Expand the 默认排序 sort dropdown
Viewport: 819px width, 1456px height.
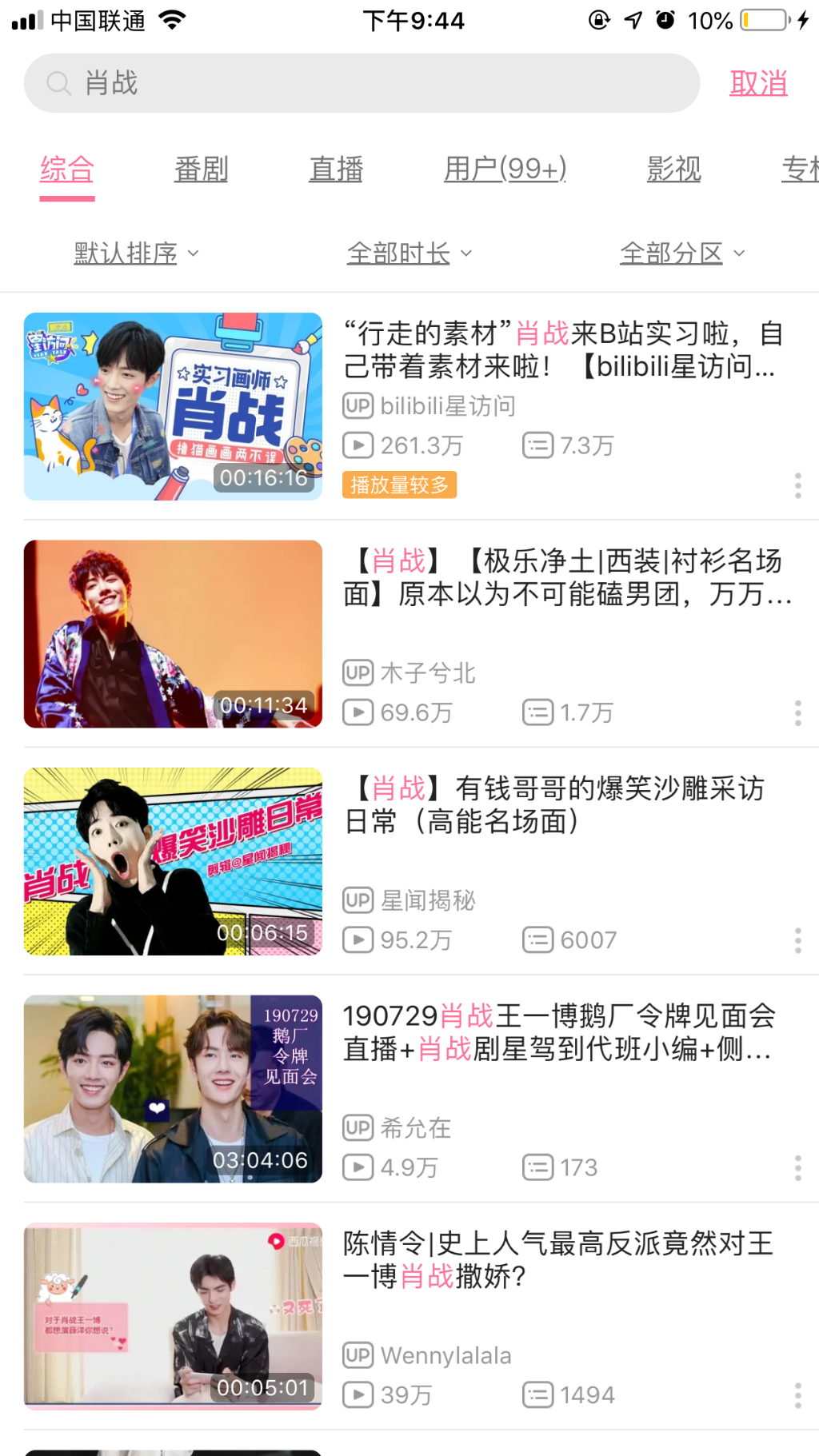tap(136, 253)
